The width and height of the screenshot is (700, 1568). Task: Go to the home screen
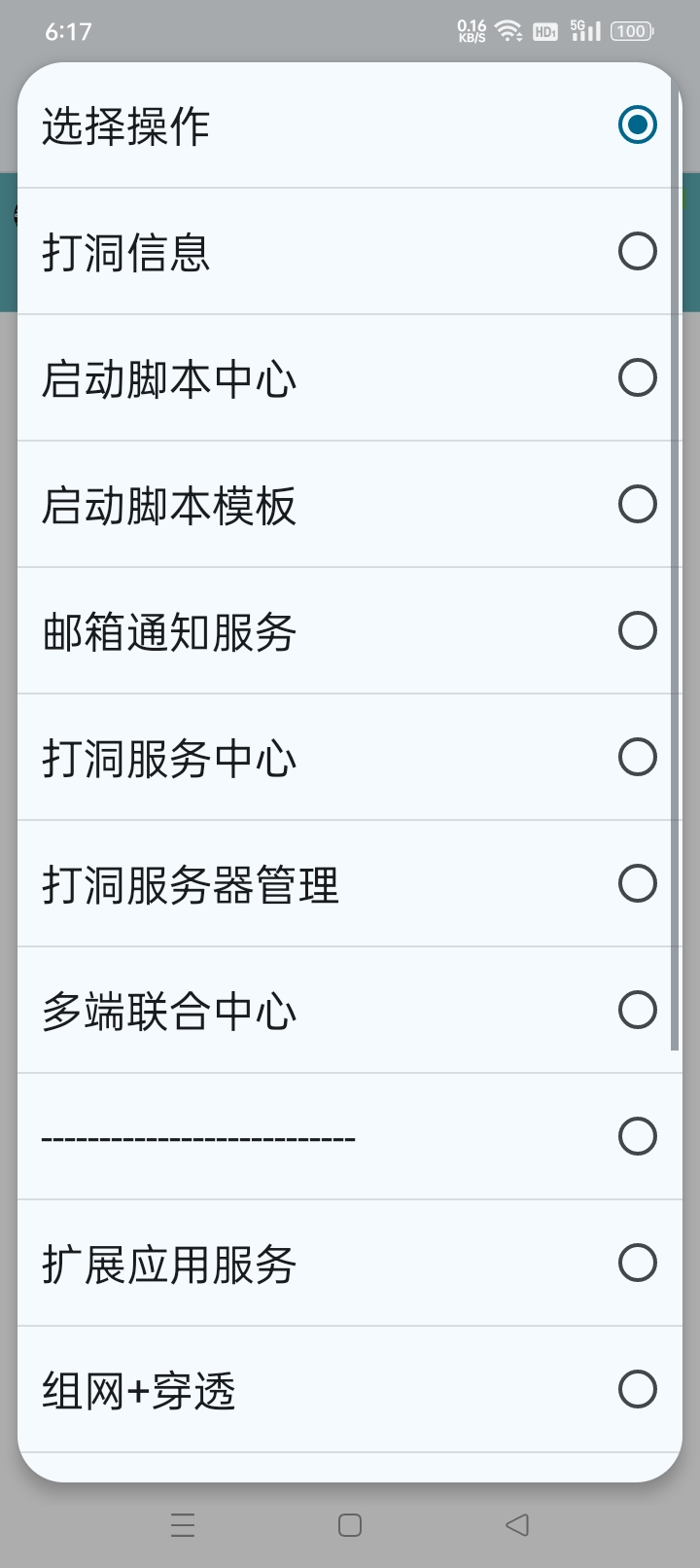point(350,1525)
